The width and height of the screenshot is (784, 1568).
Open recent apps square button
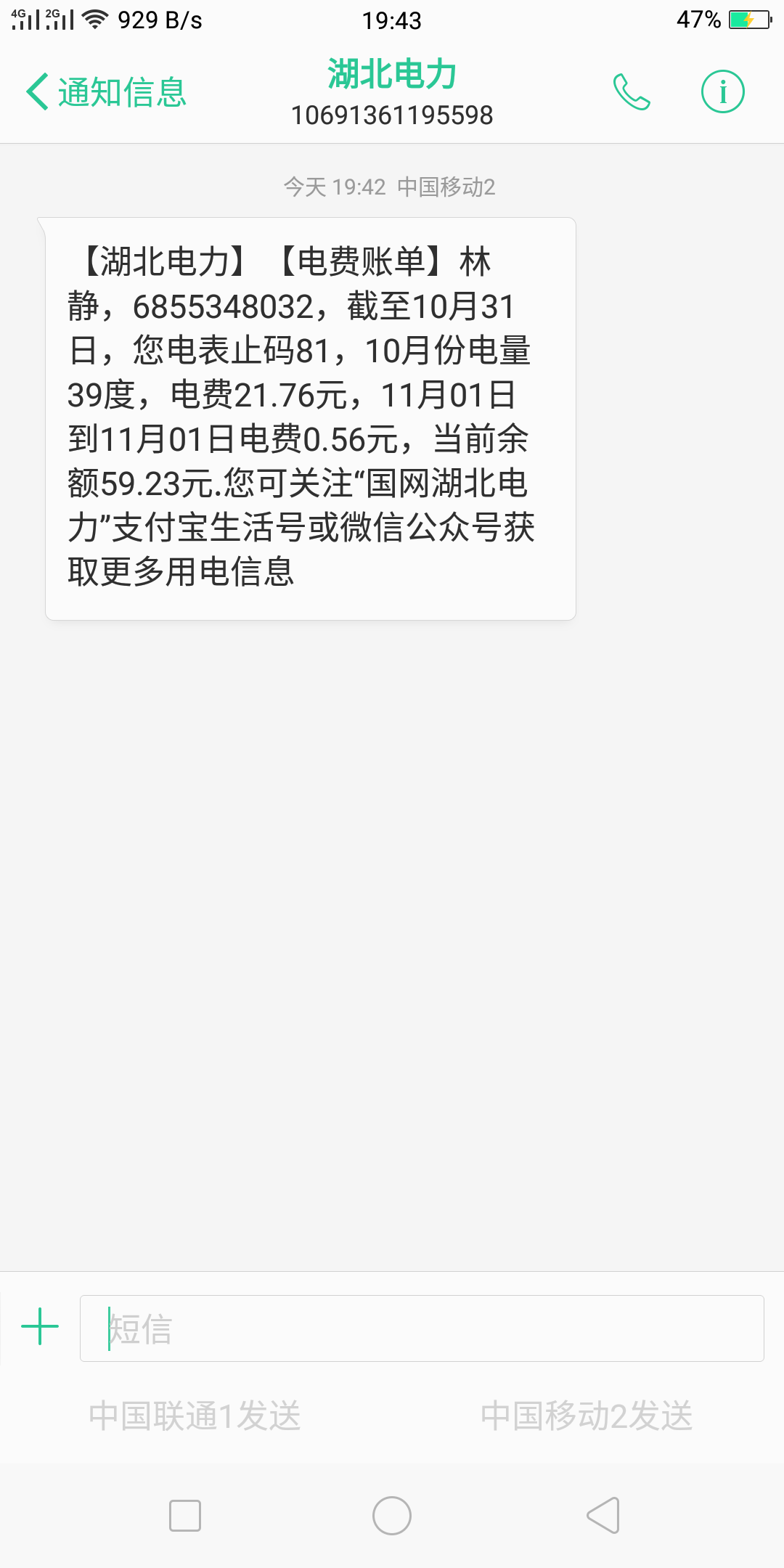185,1516
